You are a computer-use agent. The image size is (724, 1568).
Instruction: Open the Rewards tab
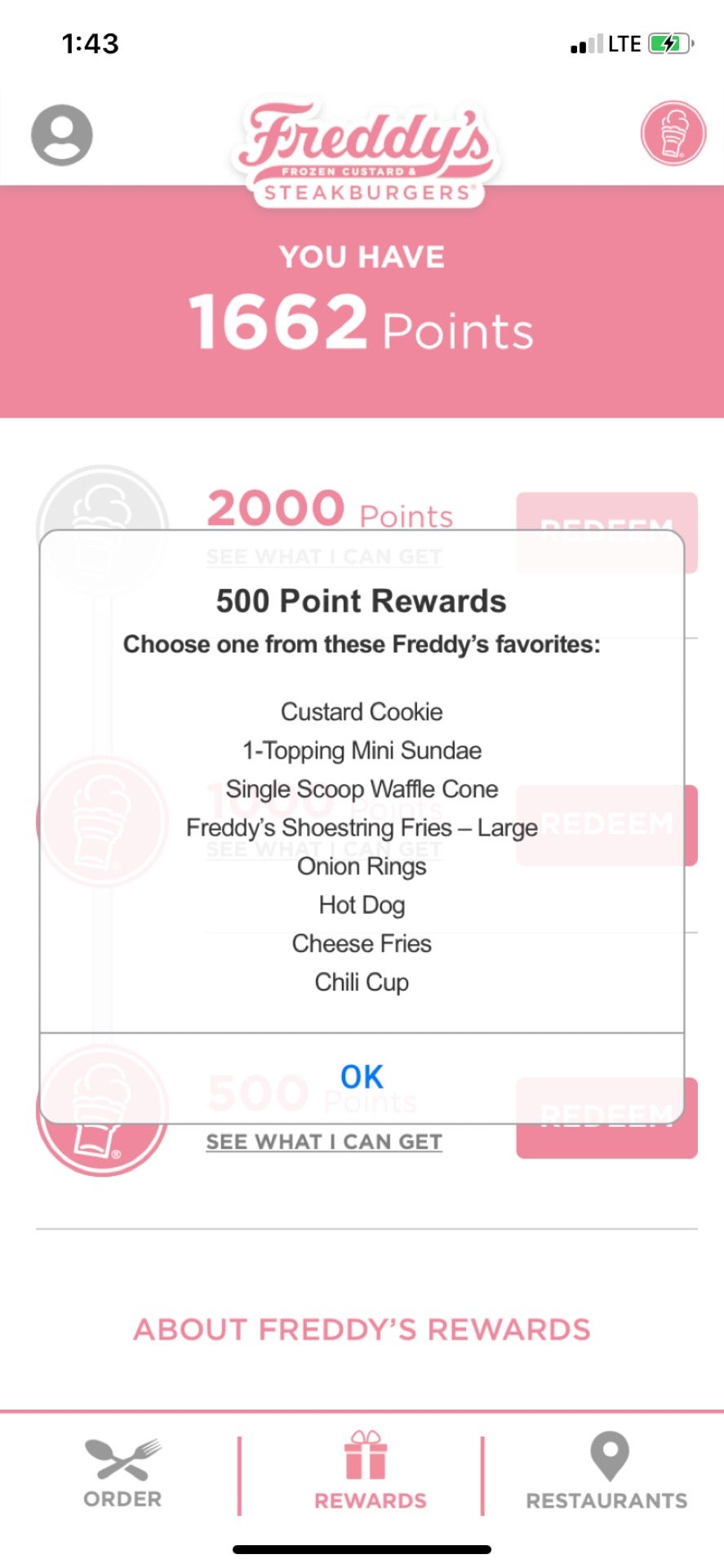370,1473
